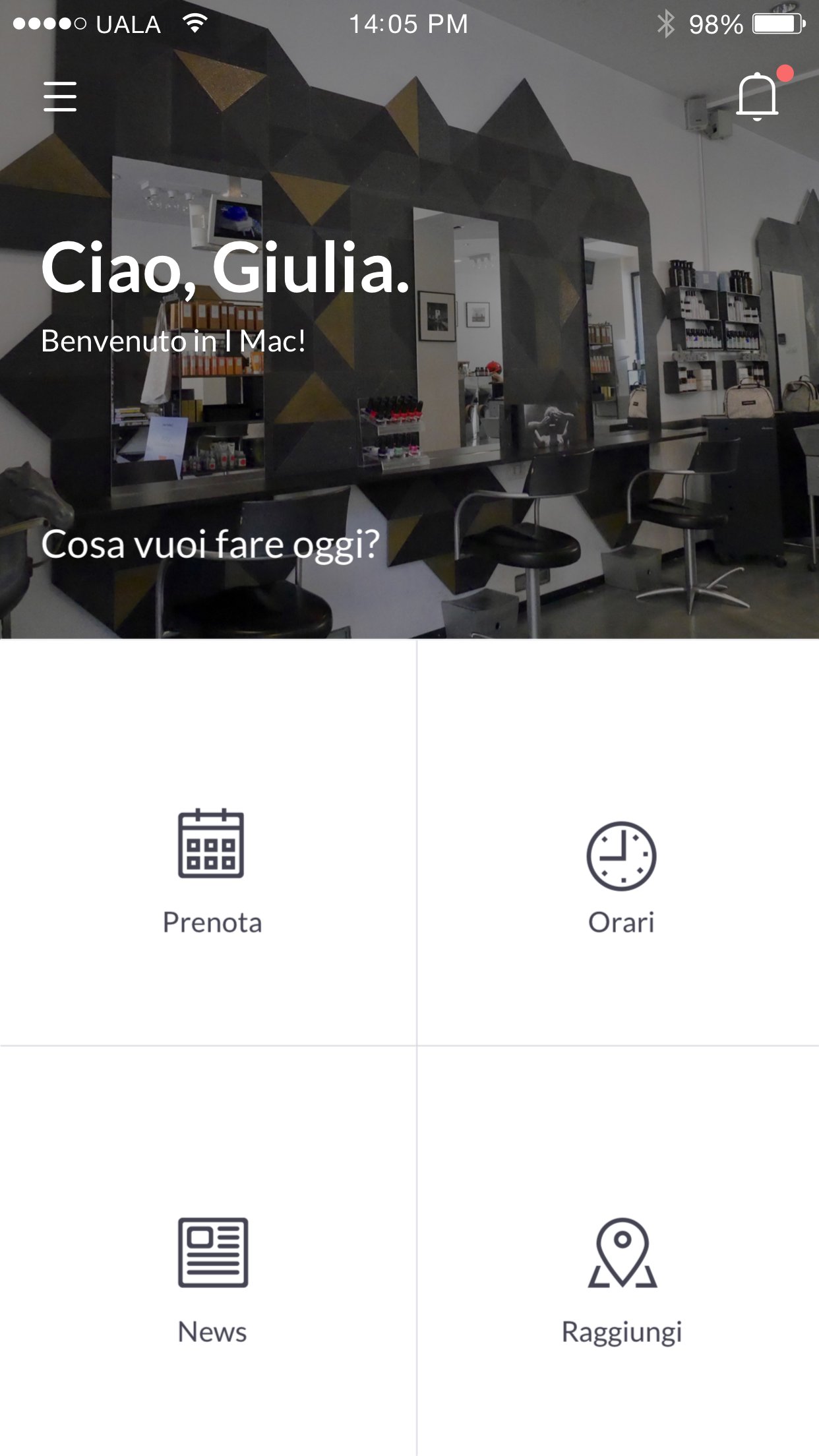Open the notifications bell
Viewport: 819px width, 1456px height.
(x=758, y=96)
